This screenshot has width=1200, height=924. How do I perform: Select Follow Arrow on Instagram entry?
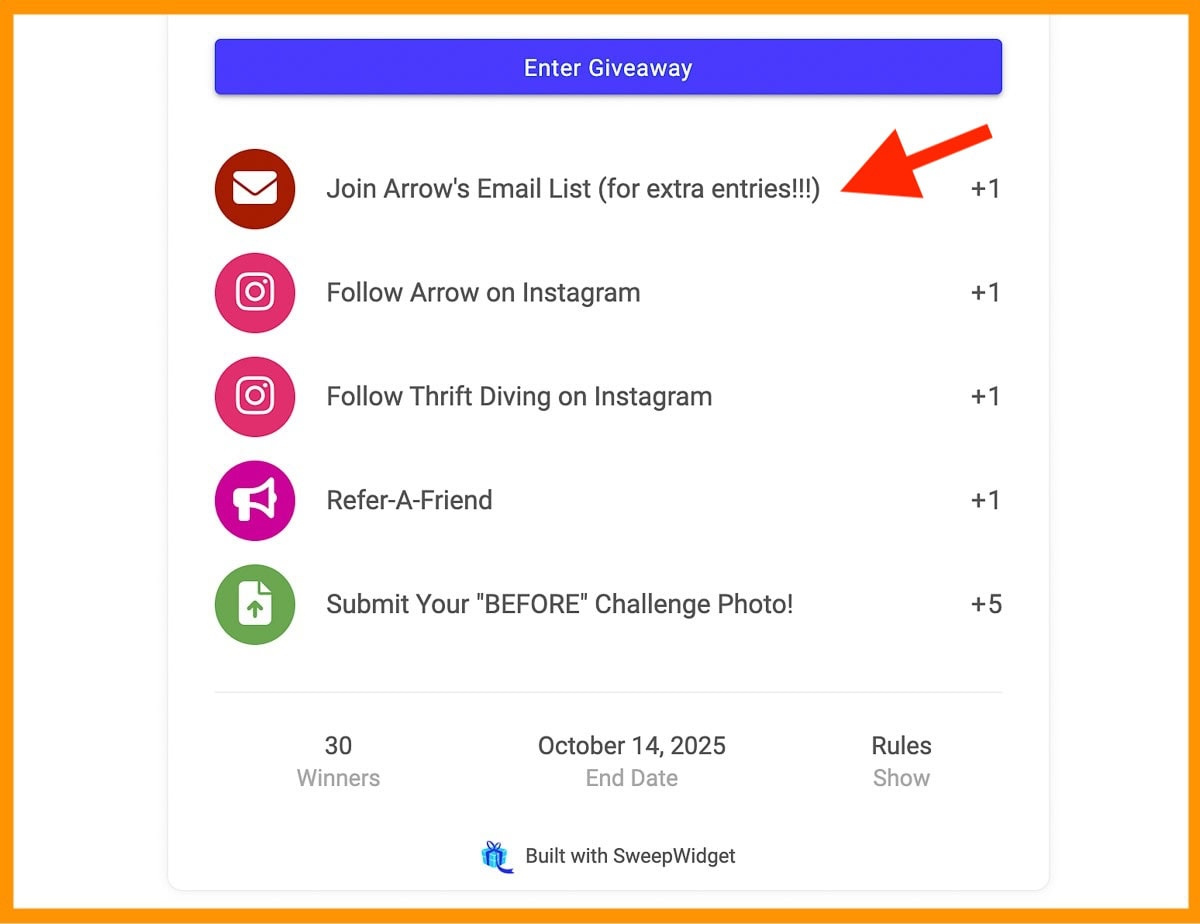click(x=483, y=293)
